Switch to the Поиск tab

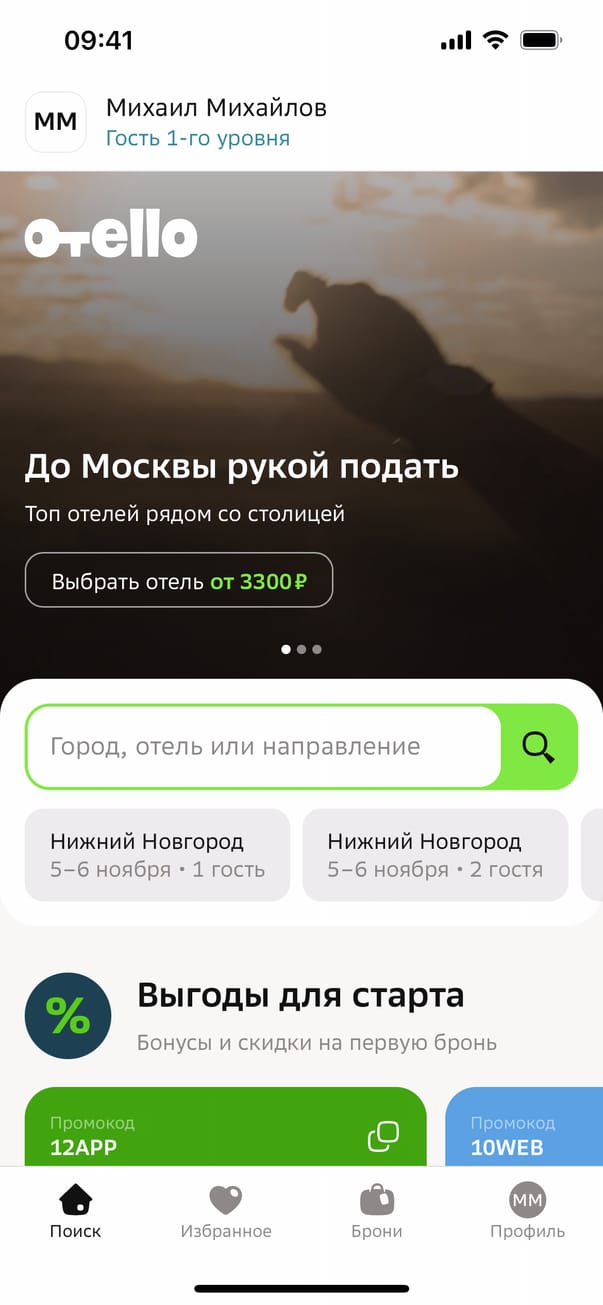76,1212
